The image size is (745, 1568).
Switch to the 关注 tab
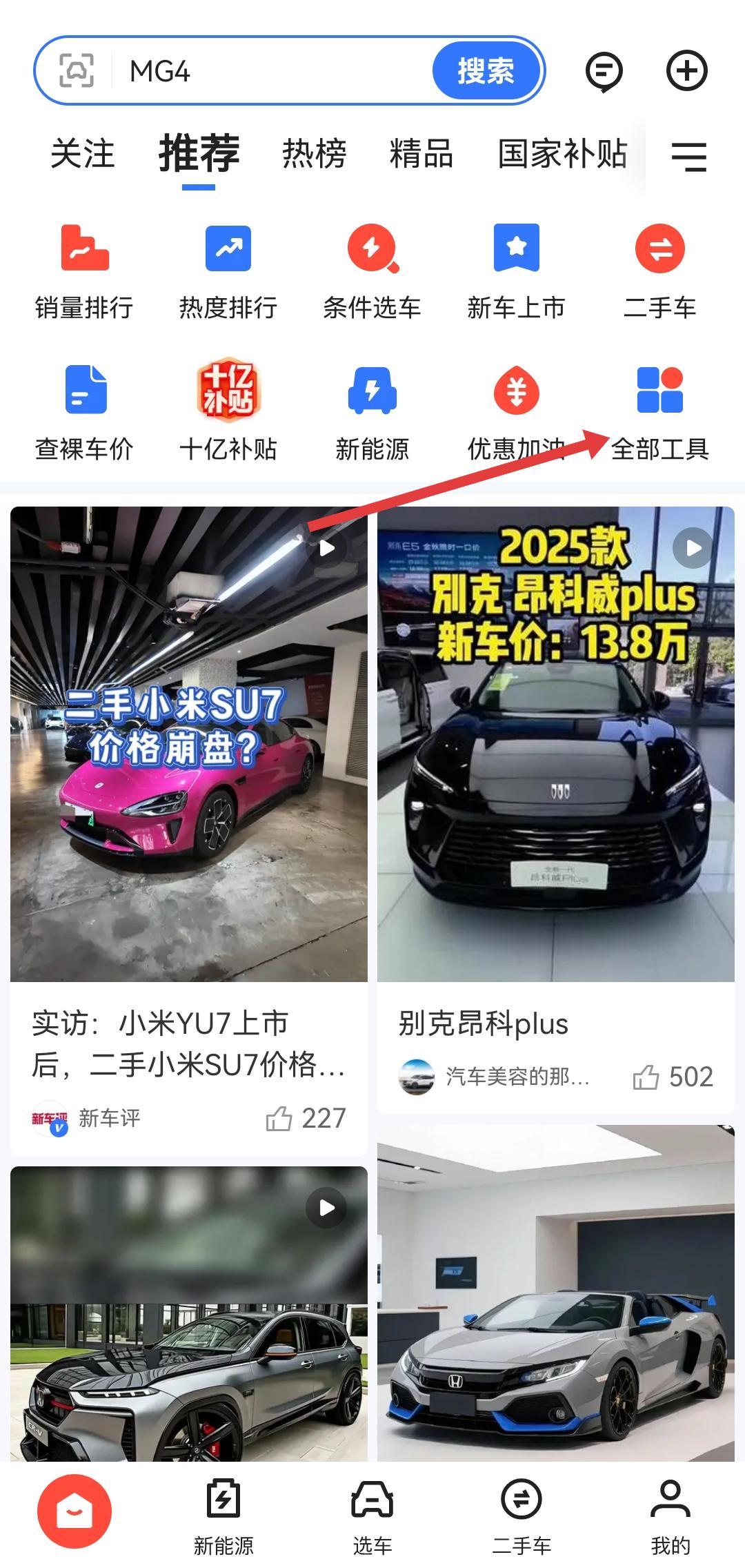click(83, 153)
